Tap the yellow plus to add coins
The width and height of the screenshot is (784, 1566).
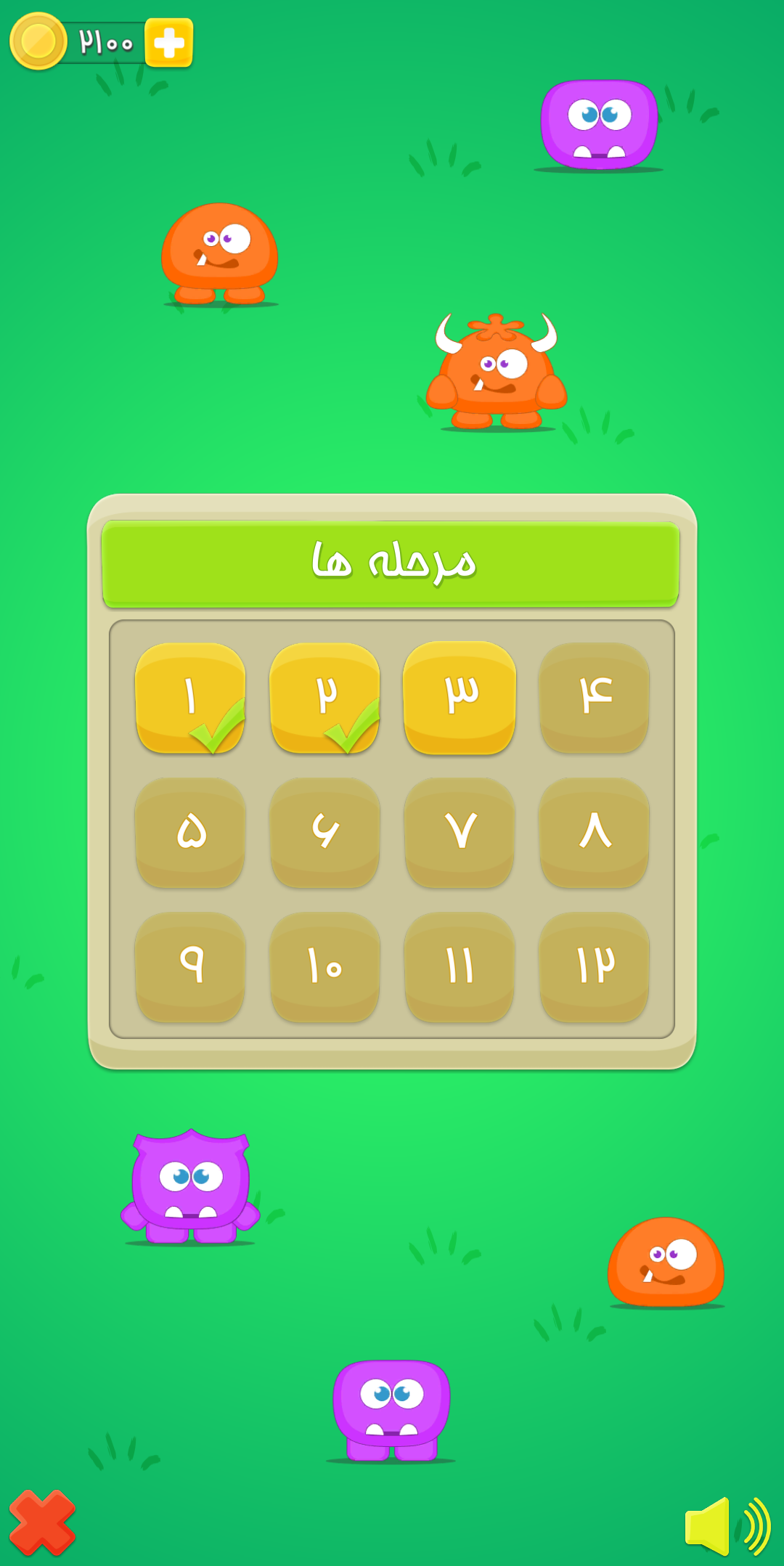pyautogui.click(x=169, y=43)
